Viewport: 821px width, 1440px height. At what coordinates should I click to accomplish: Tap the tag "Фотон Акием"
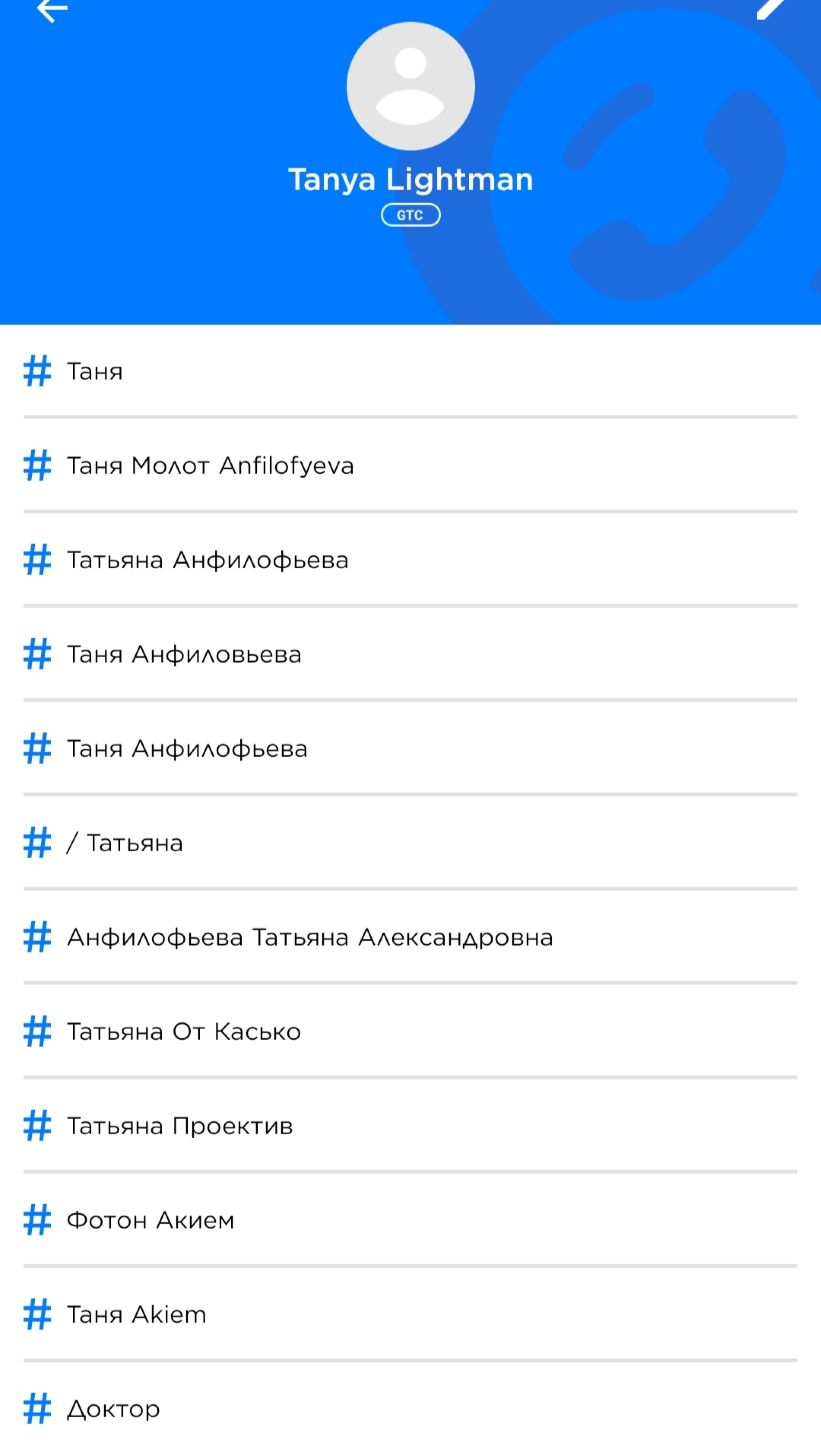pos(150,1220)
